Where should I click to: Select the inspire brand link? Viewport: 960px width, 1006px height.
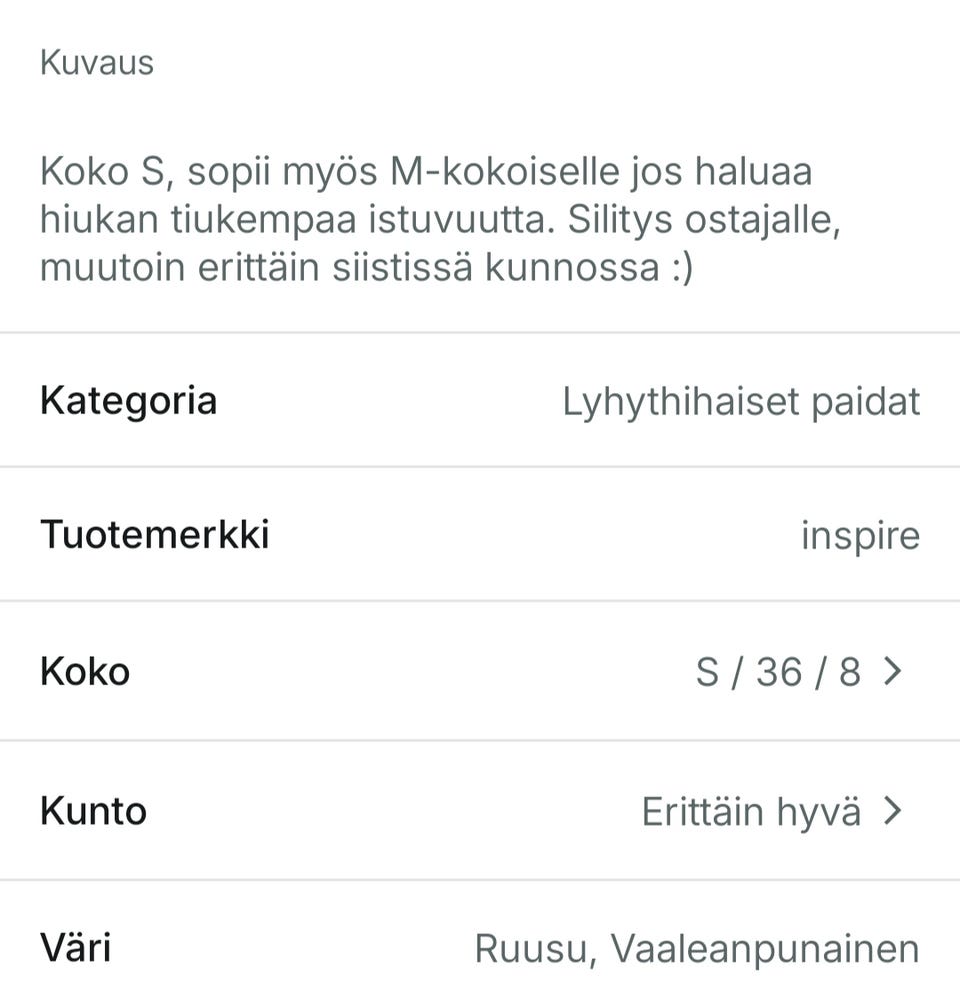tap(860, 535)
